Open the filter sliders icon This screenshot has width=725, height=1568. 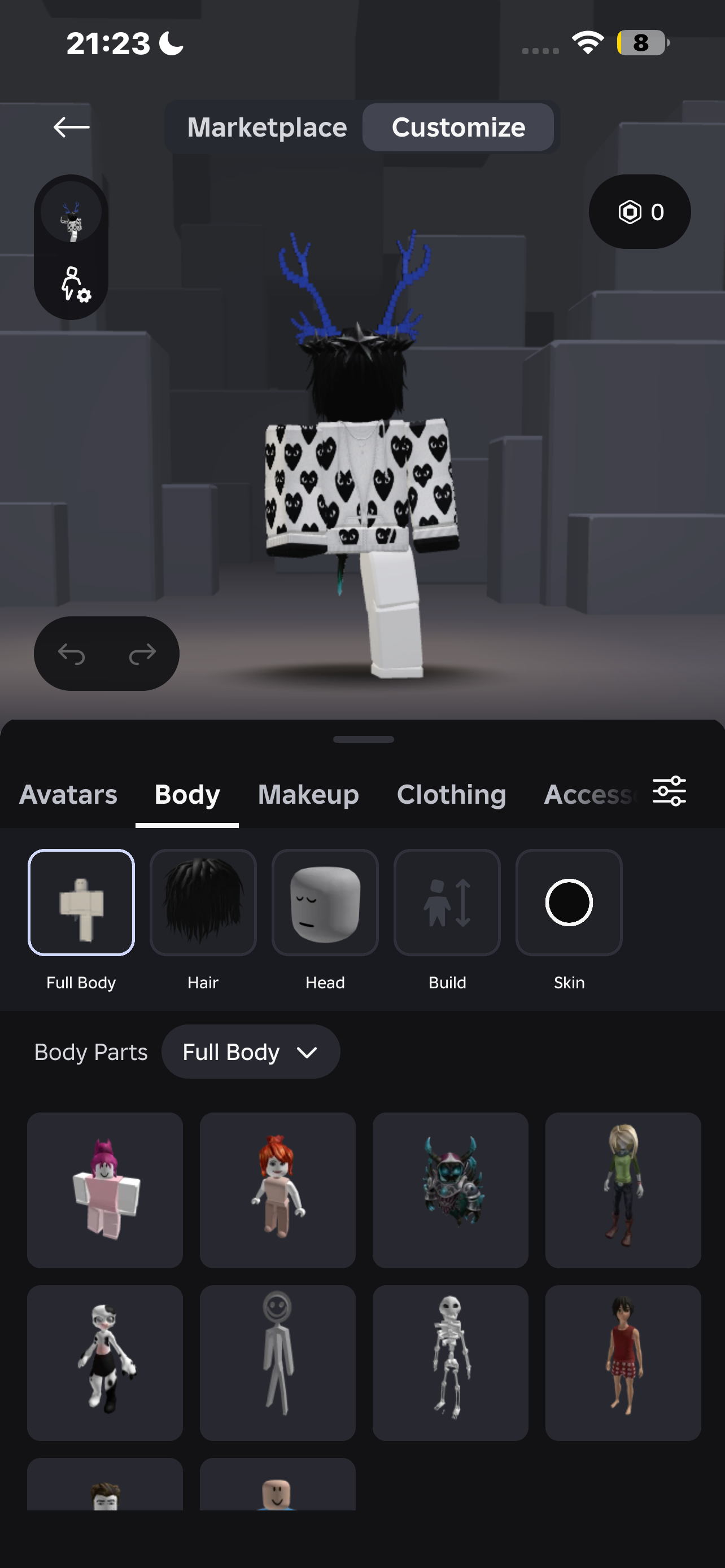[669, 791]
